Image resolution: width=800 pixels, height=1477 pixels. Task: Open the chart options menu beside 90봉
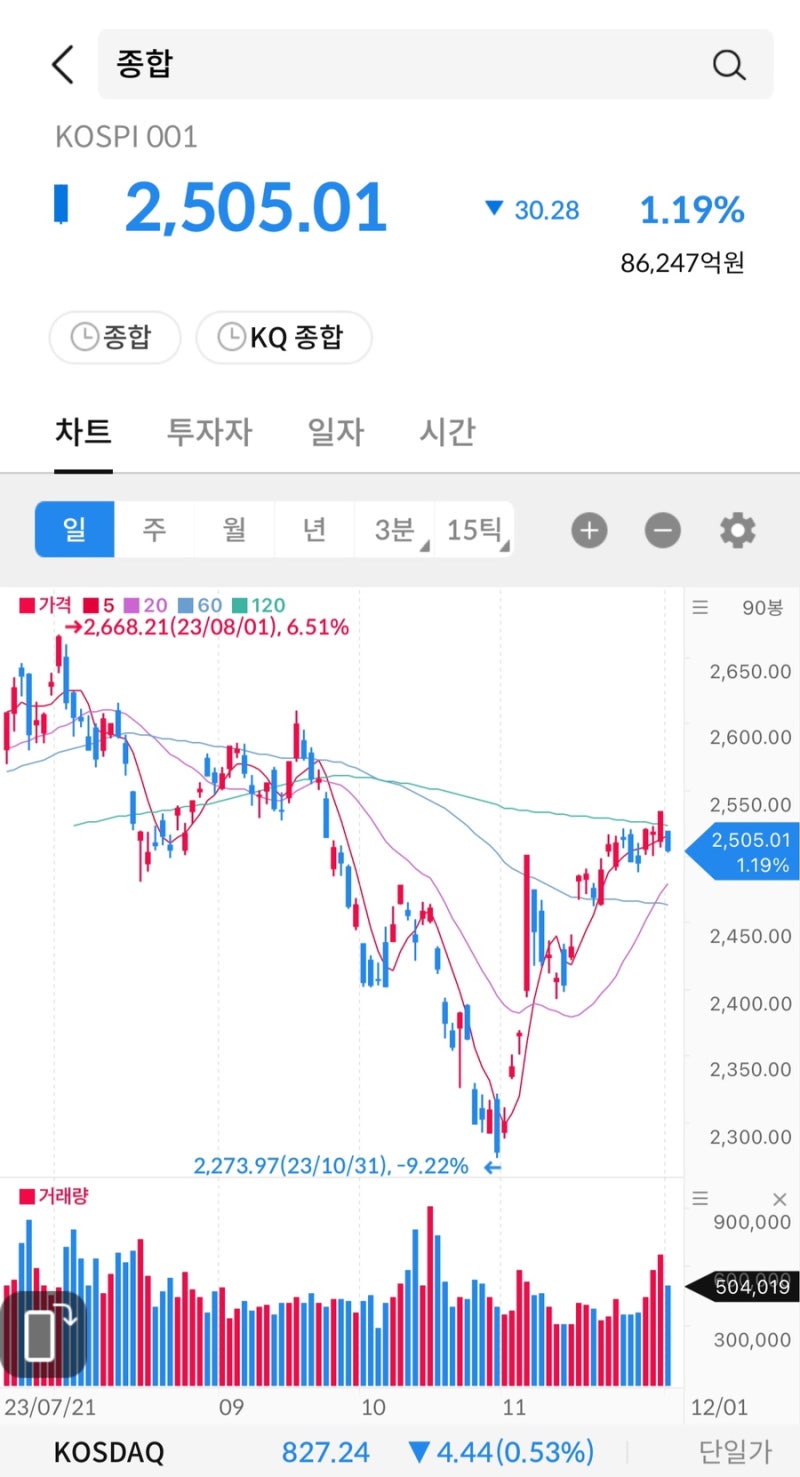[699, 607]
